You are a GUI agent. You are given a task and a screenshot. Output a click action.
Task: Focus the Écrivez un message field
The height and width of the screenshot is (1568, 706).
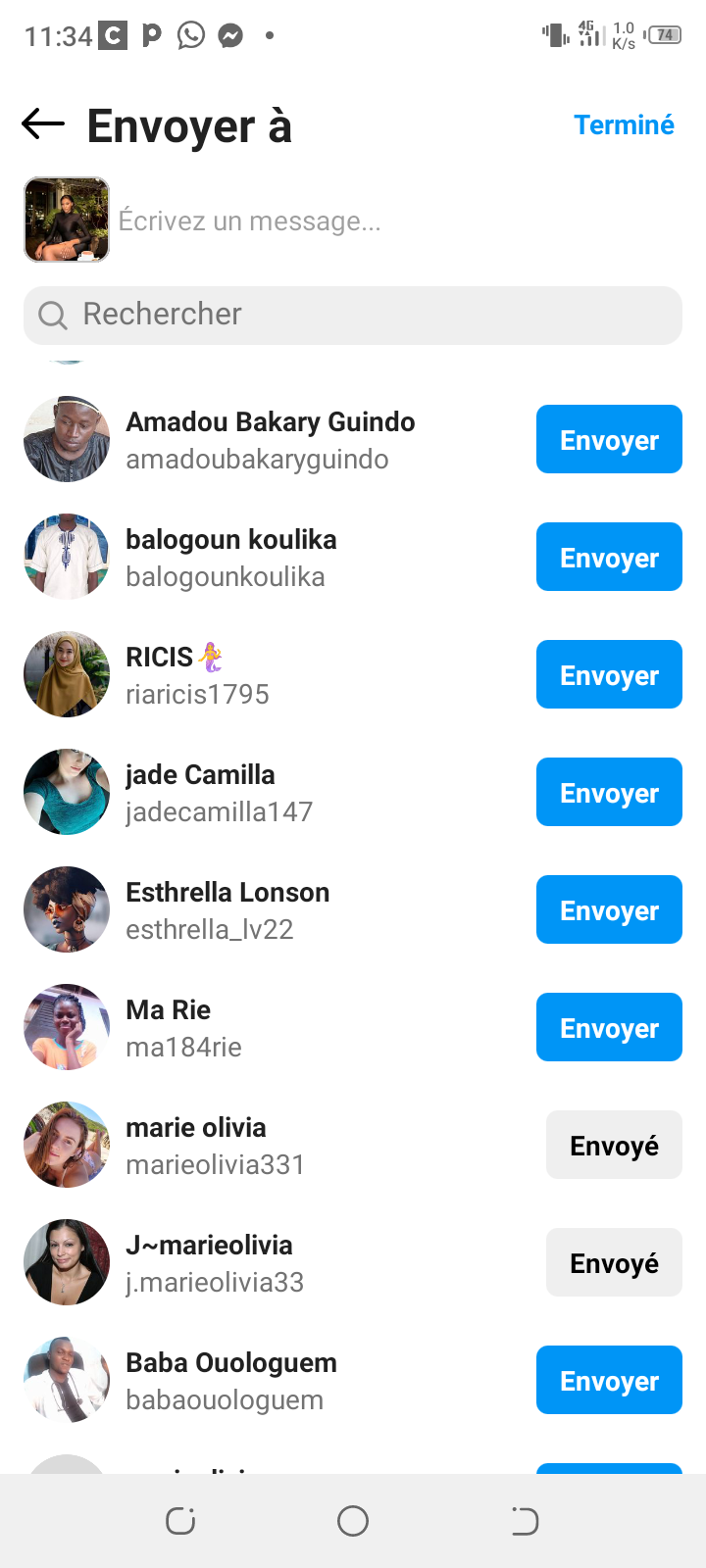click(x=392, y=221)
